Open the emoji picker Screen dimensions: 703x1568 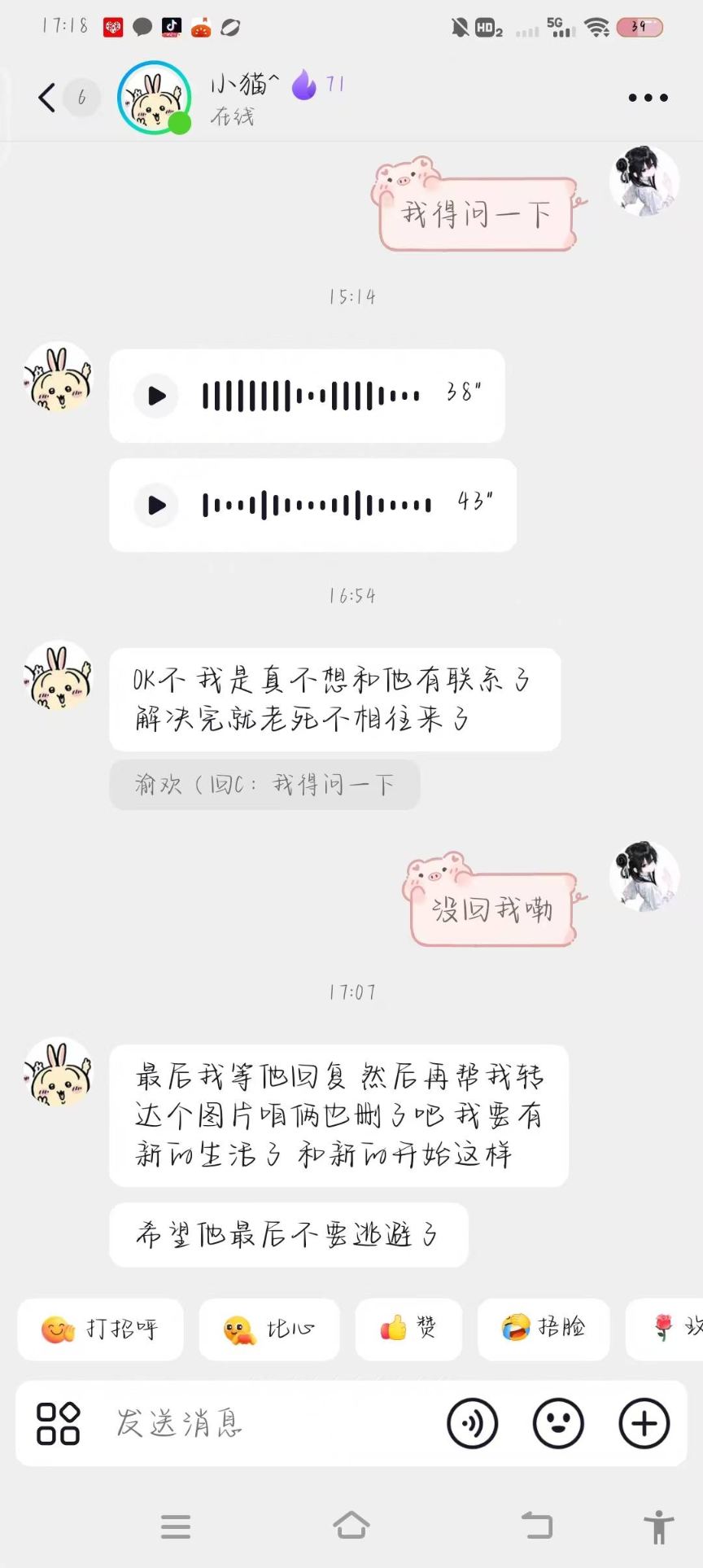click(x=558, y=1423)
